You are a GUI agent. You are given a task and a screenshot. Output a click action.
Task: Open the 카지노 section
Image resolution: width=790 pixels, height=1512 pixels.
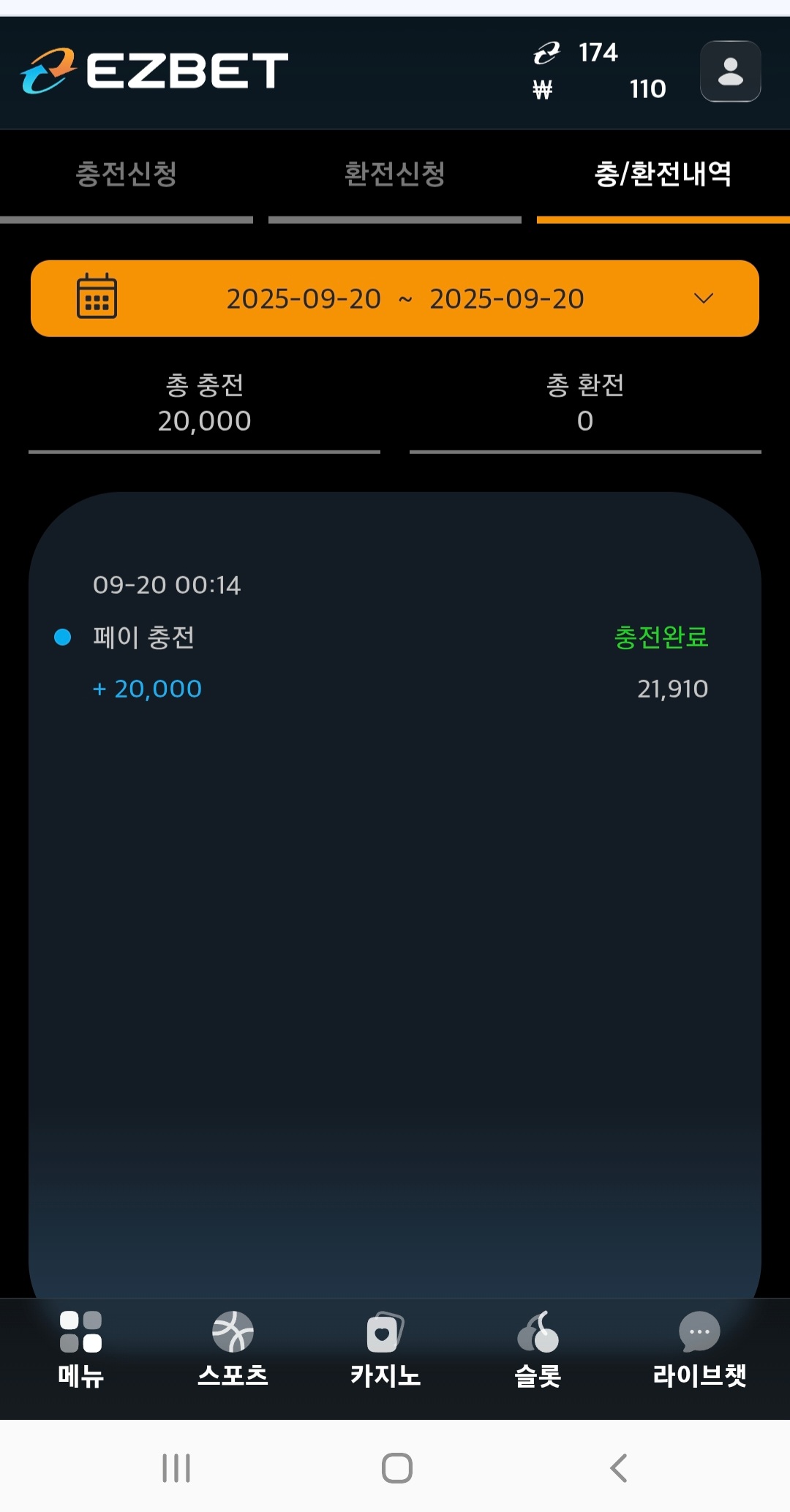coord(385,1351)
